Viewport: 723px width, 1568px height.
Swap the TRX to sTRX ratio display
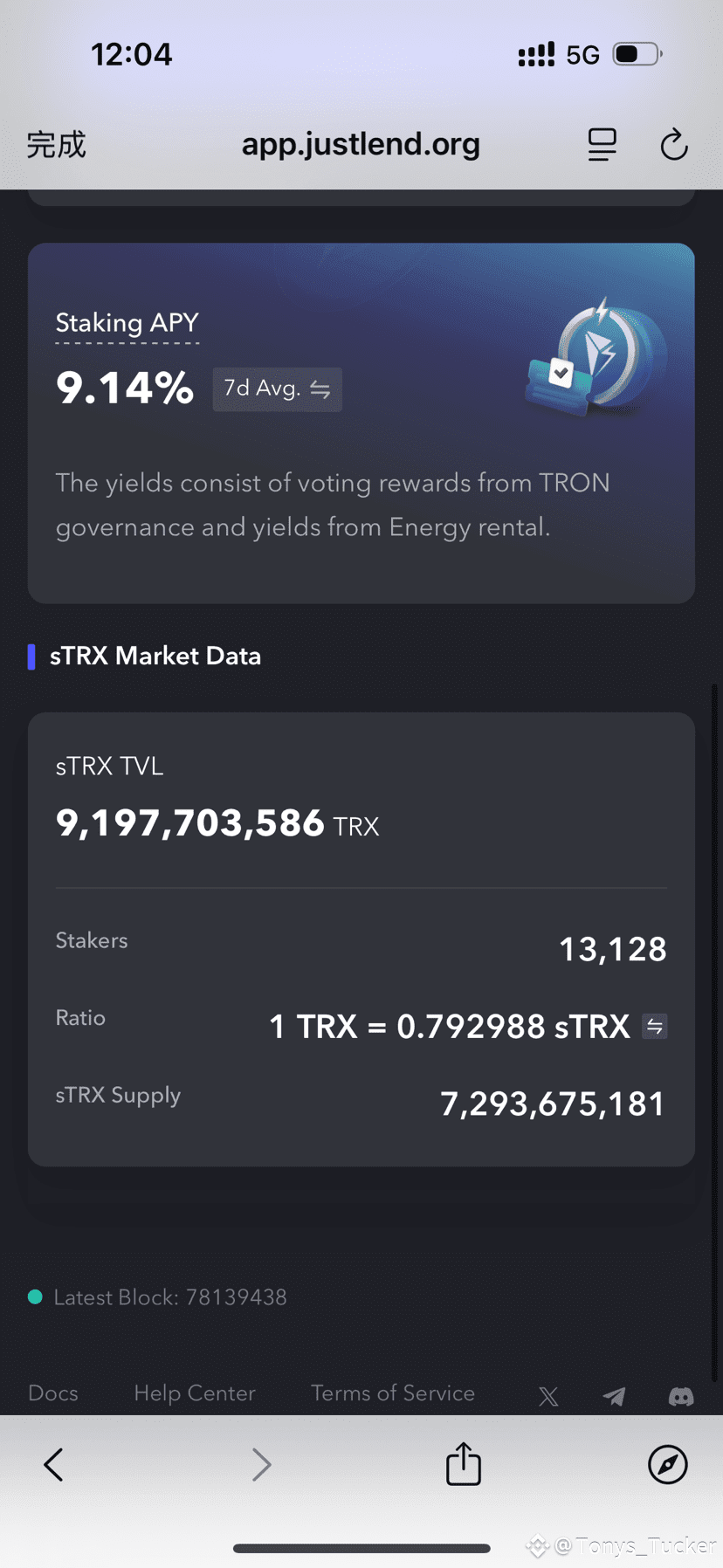[655, 1027]
